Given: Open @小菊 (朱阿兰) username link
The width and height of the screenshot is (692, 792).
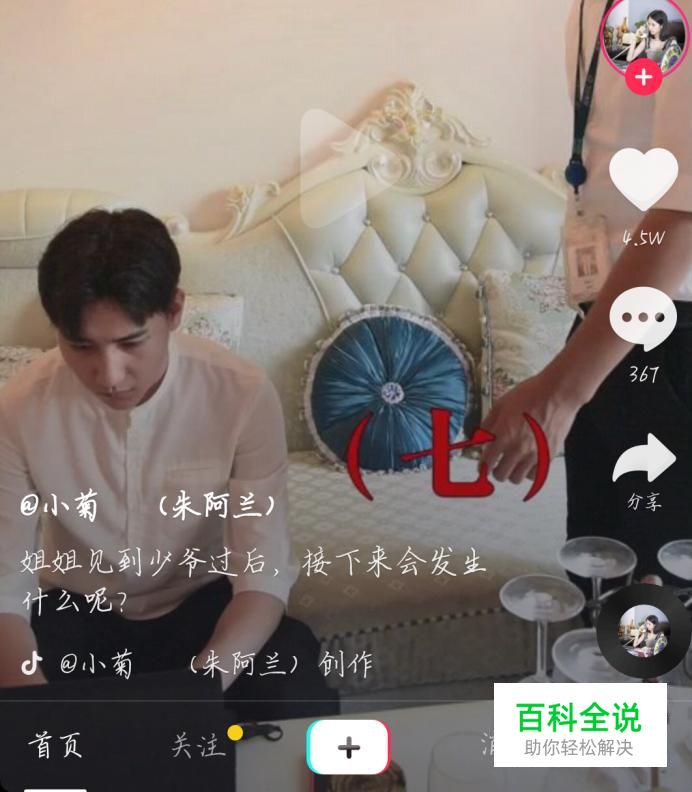Looking at the screenshot, I should point(147,505).
